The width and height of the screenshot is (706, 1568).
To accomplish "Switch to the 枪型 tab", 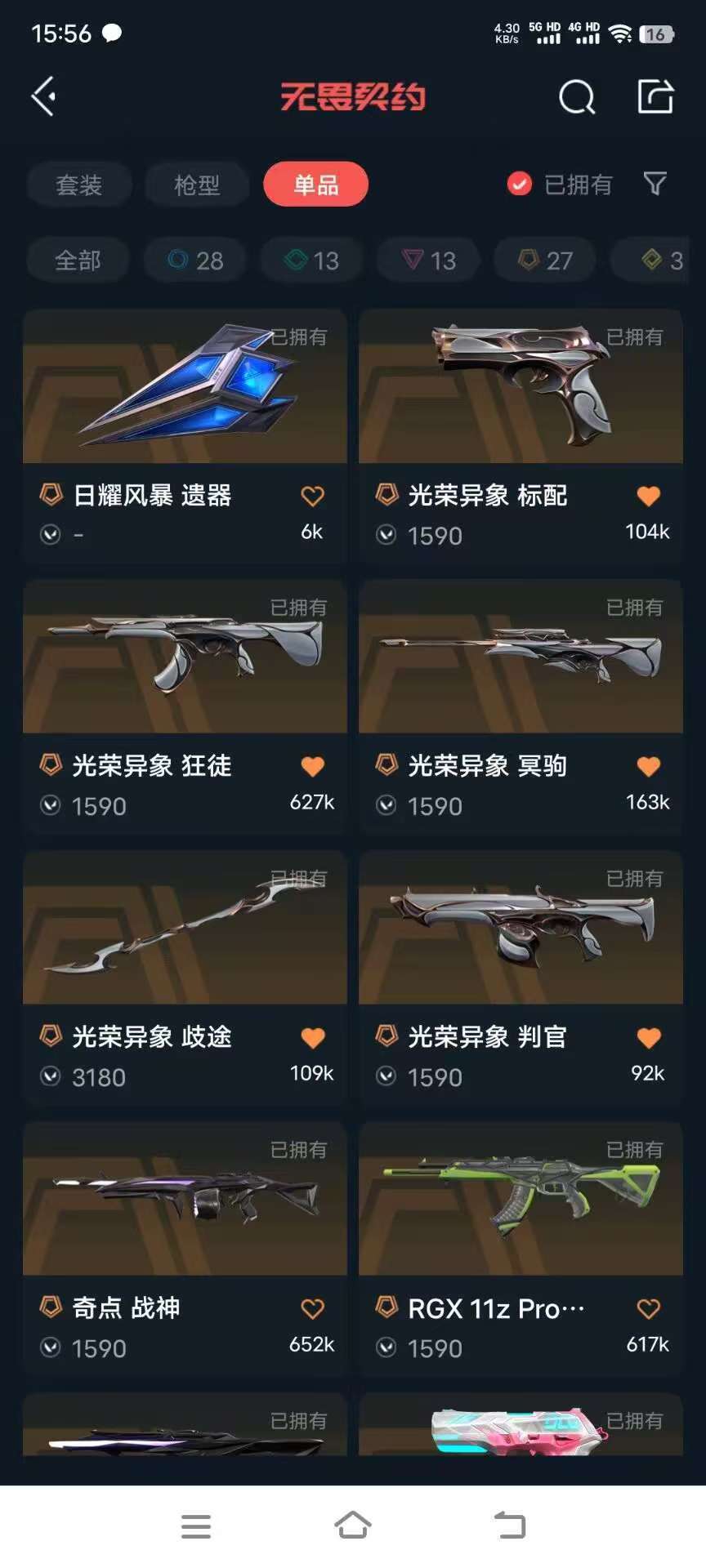I will 197,185.
